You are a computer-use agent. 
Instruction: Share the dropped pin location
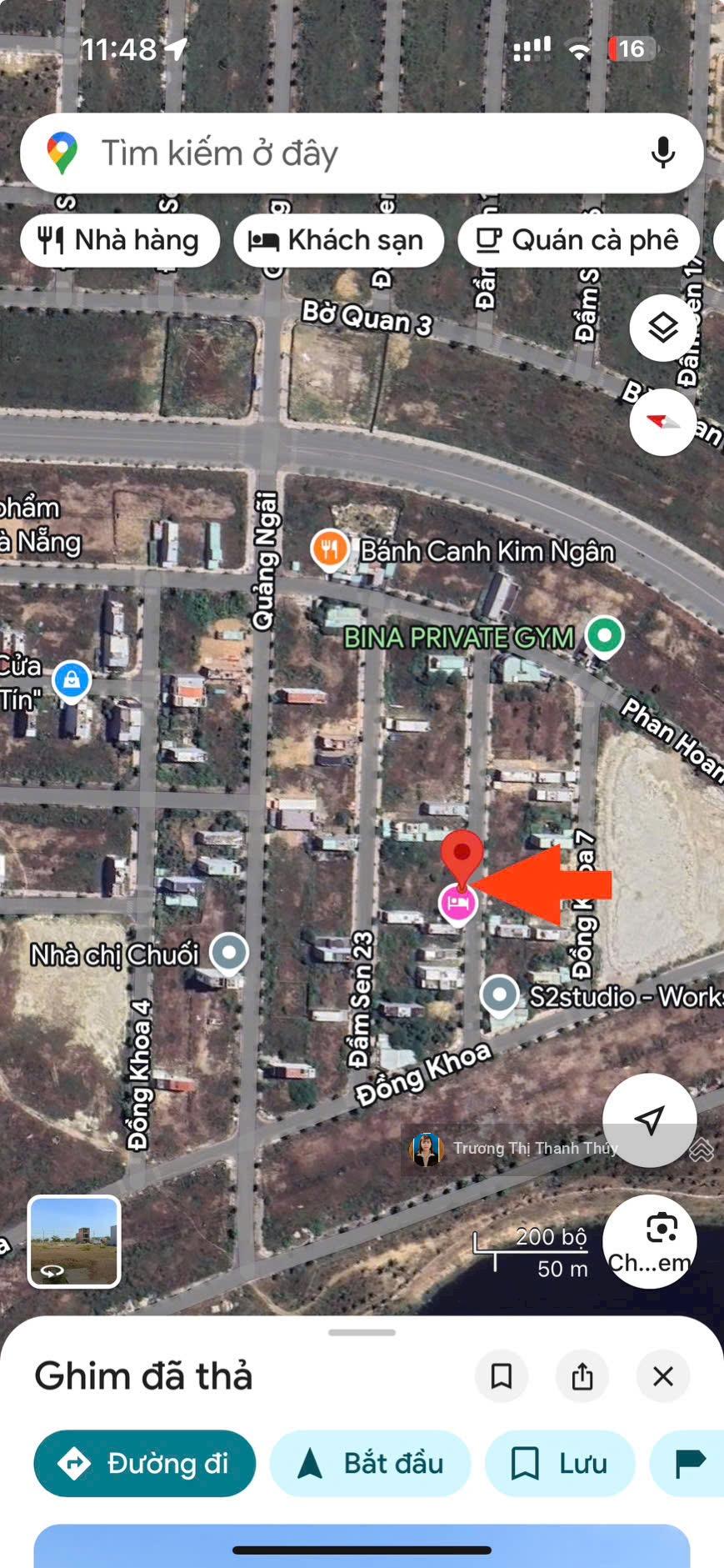point(582,1376)
